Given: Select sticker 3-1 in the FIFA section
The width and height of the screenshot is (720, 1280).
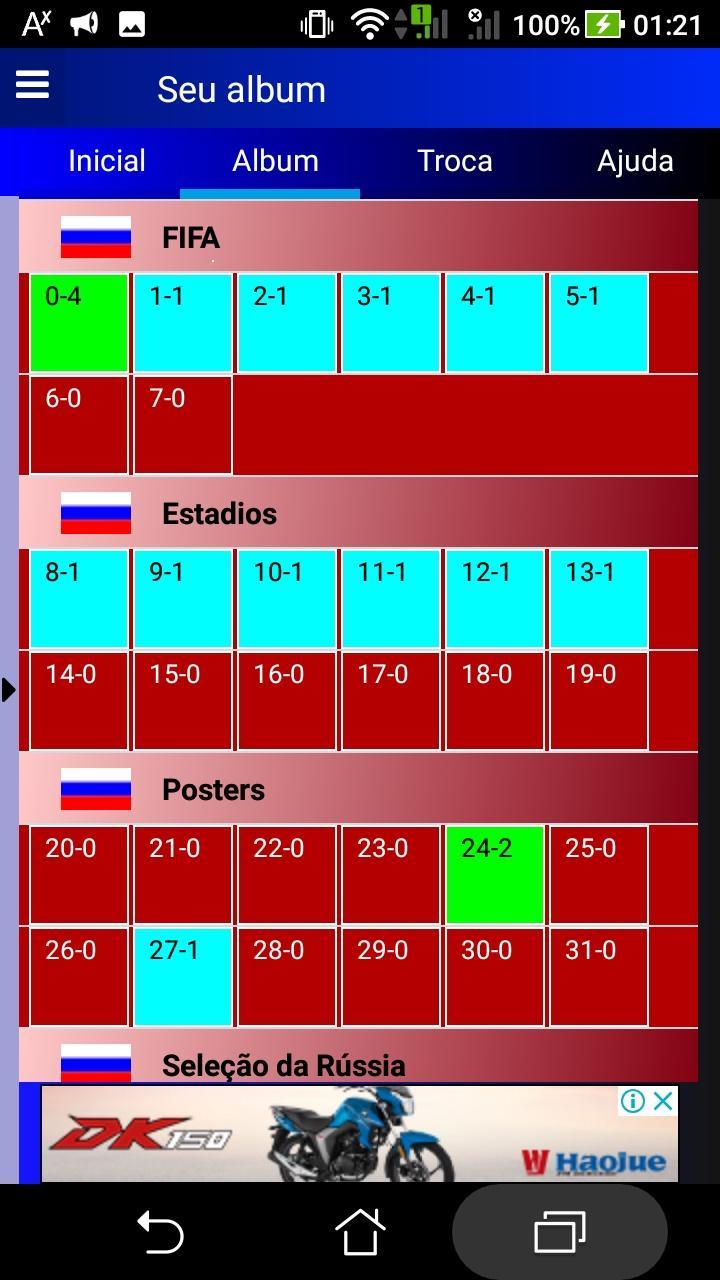Looking at the screenshot, I should (x=391, y=322).
